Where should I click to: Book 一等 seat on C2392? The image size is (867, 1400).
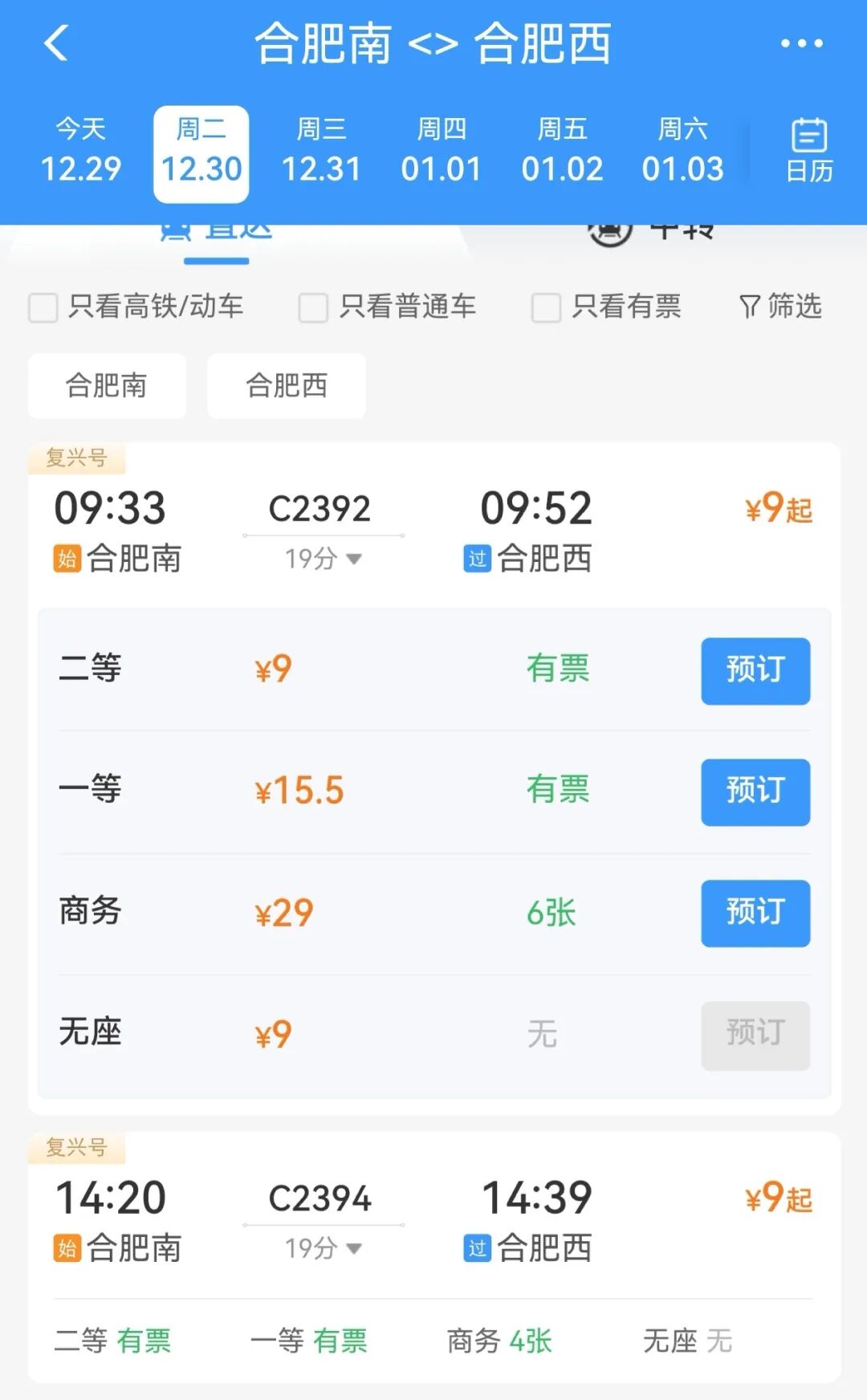[x=755, y=792]
